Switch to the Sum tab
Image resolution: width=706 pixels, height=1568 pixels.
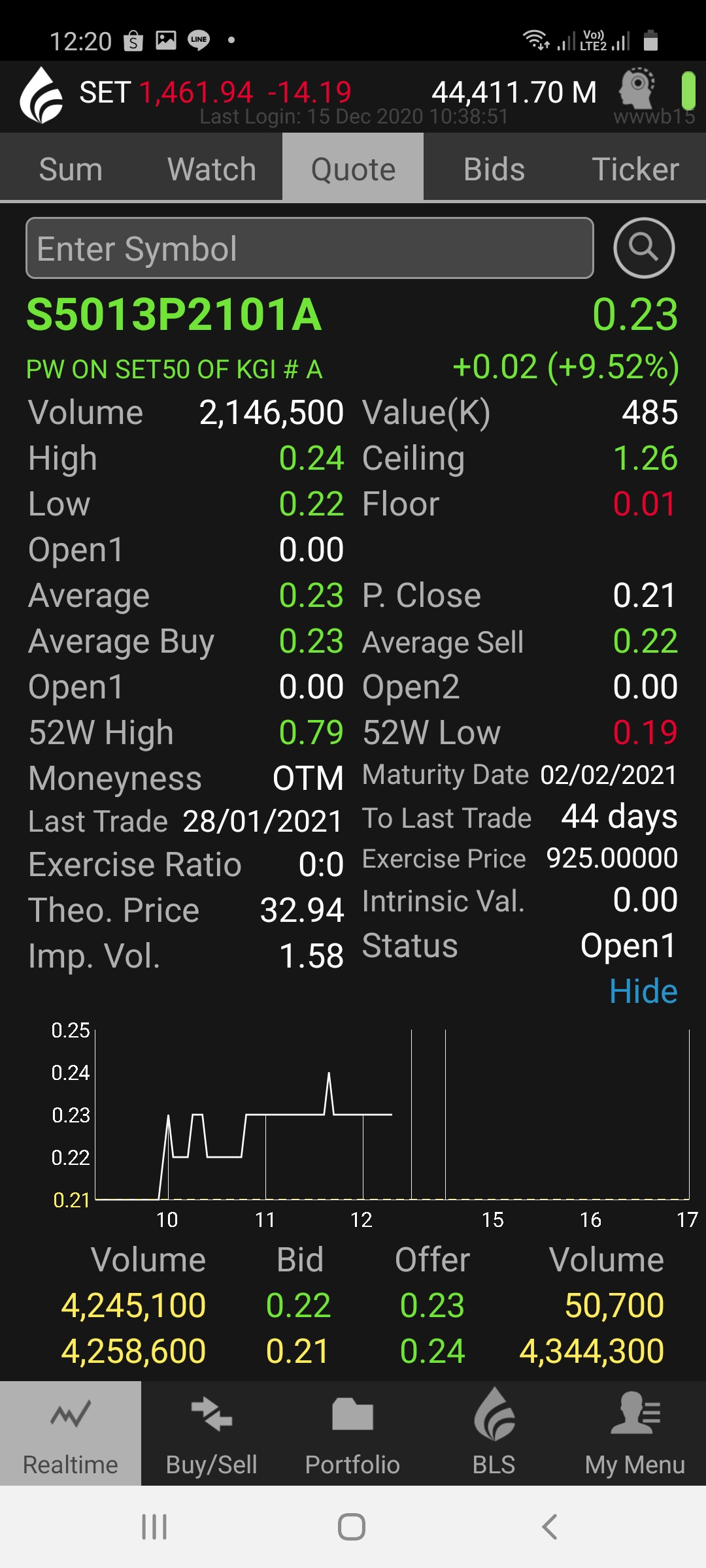[x=71, y=169]
